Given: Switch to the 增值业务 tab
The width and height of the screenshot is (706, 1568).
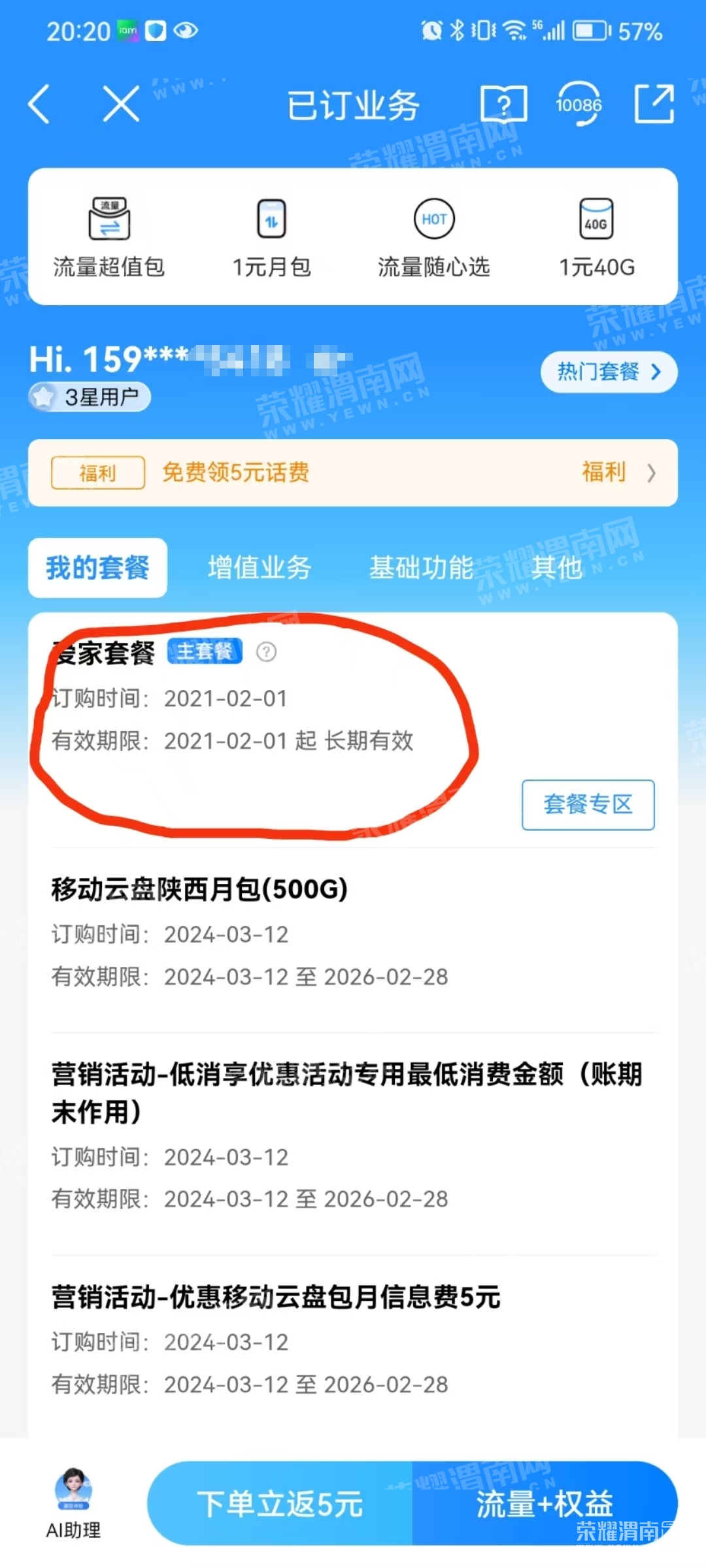Looking at the screenshot, I should click(x=260, y=567).
